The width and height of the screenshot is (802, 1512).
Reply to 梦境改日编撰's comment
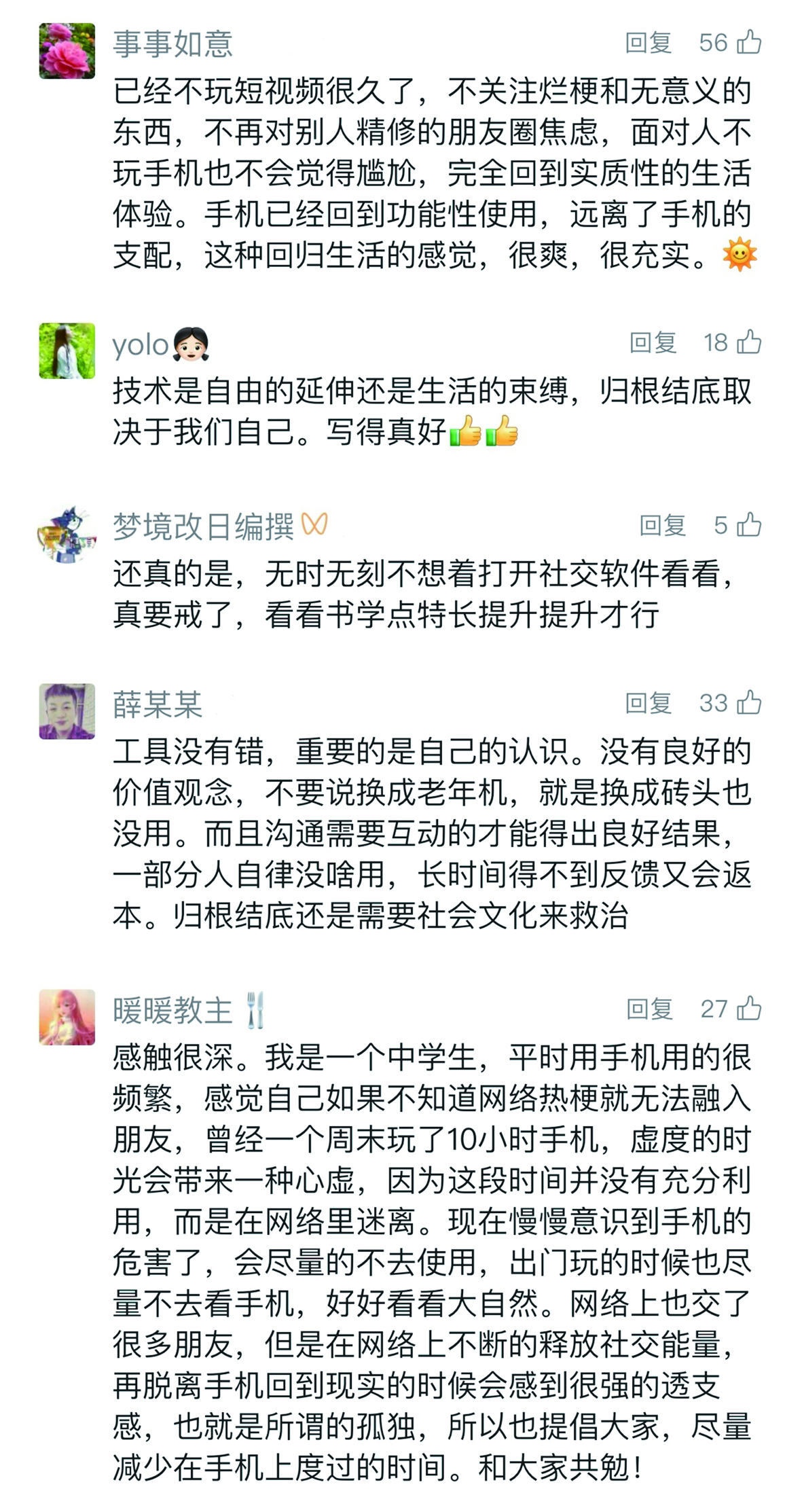point(662,525)
